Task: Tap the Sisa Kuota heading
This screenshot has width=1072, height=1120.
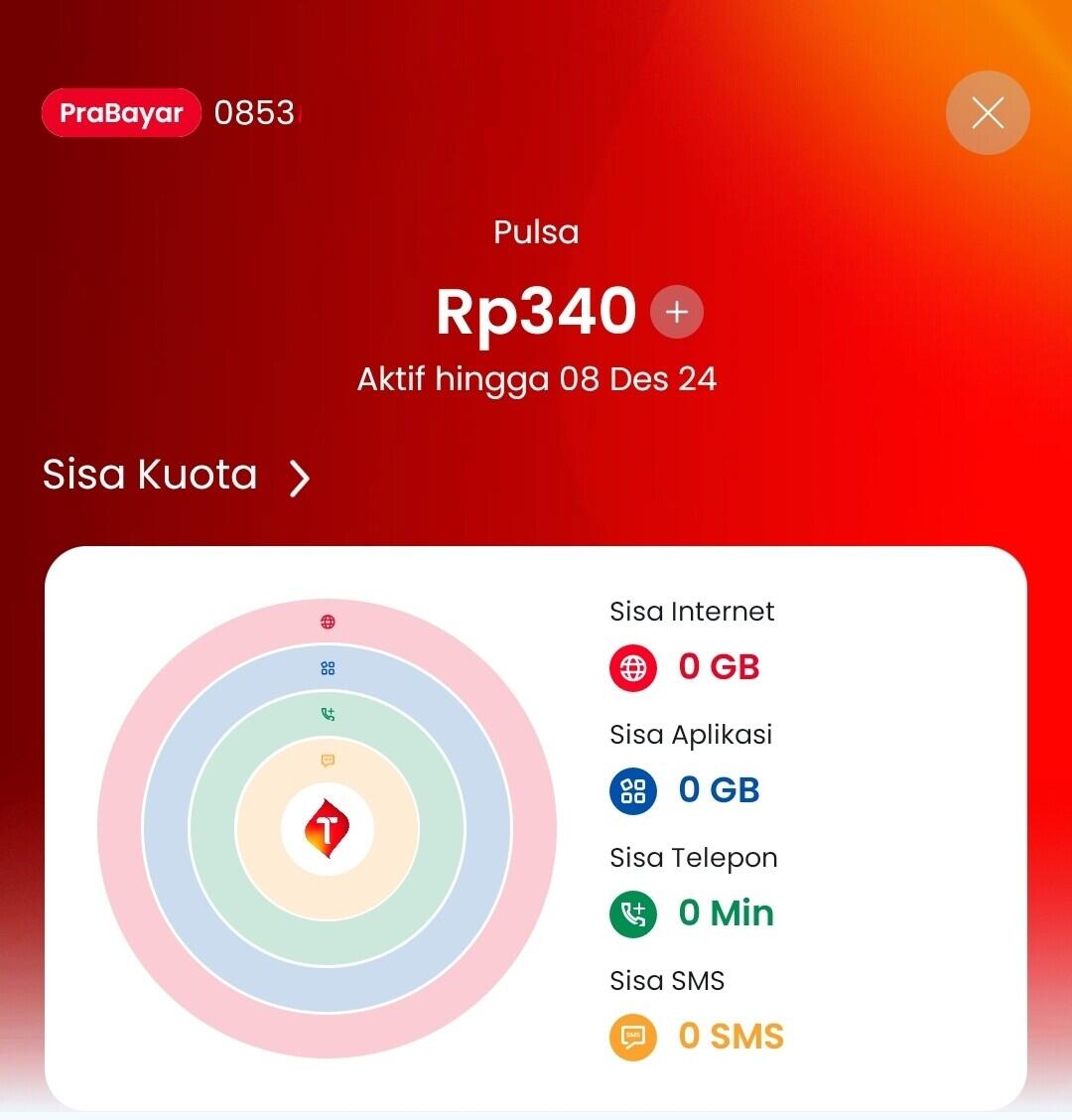Action: [149, 475]
